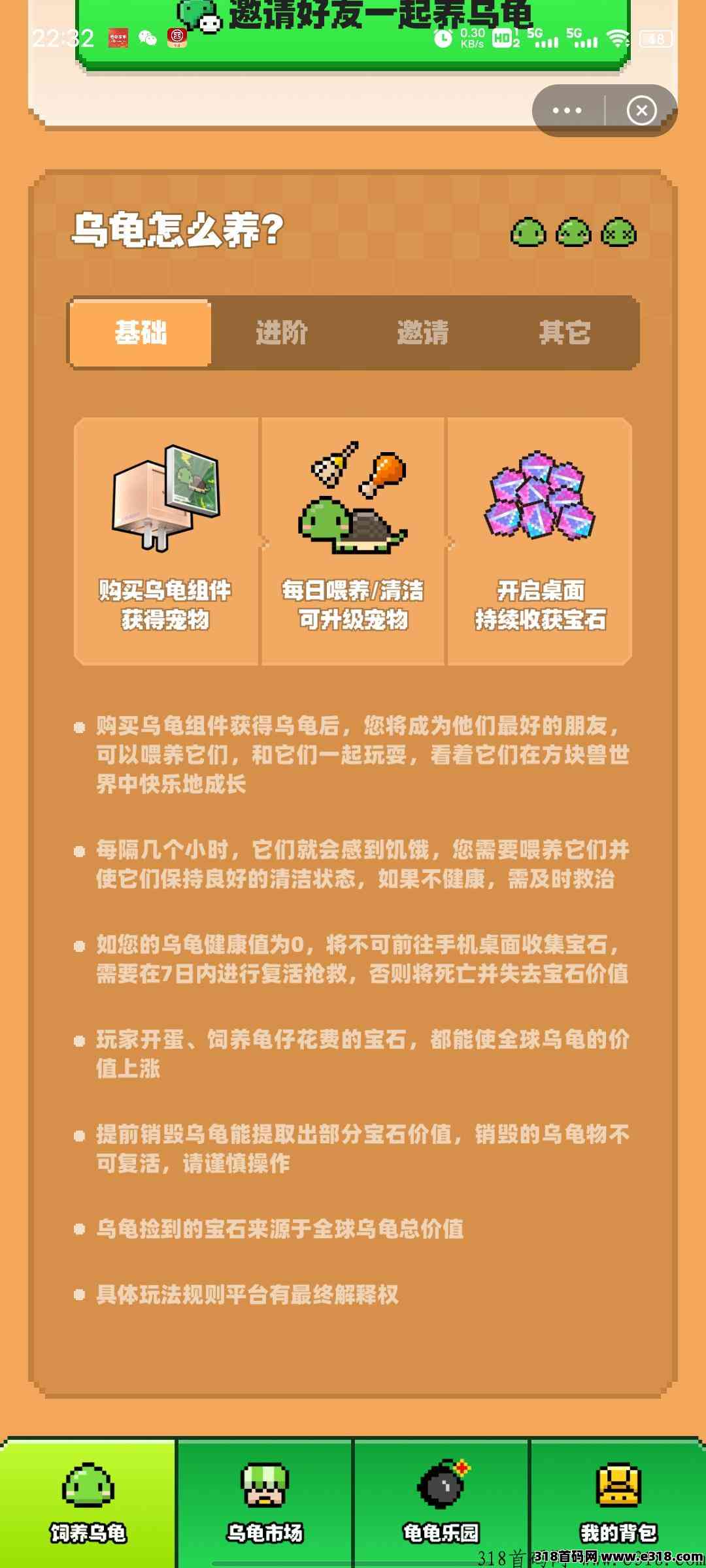
Task: View the 邀请 guide tab
Action: tap(423, 333)
